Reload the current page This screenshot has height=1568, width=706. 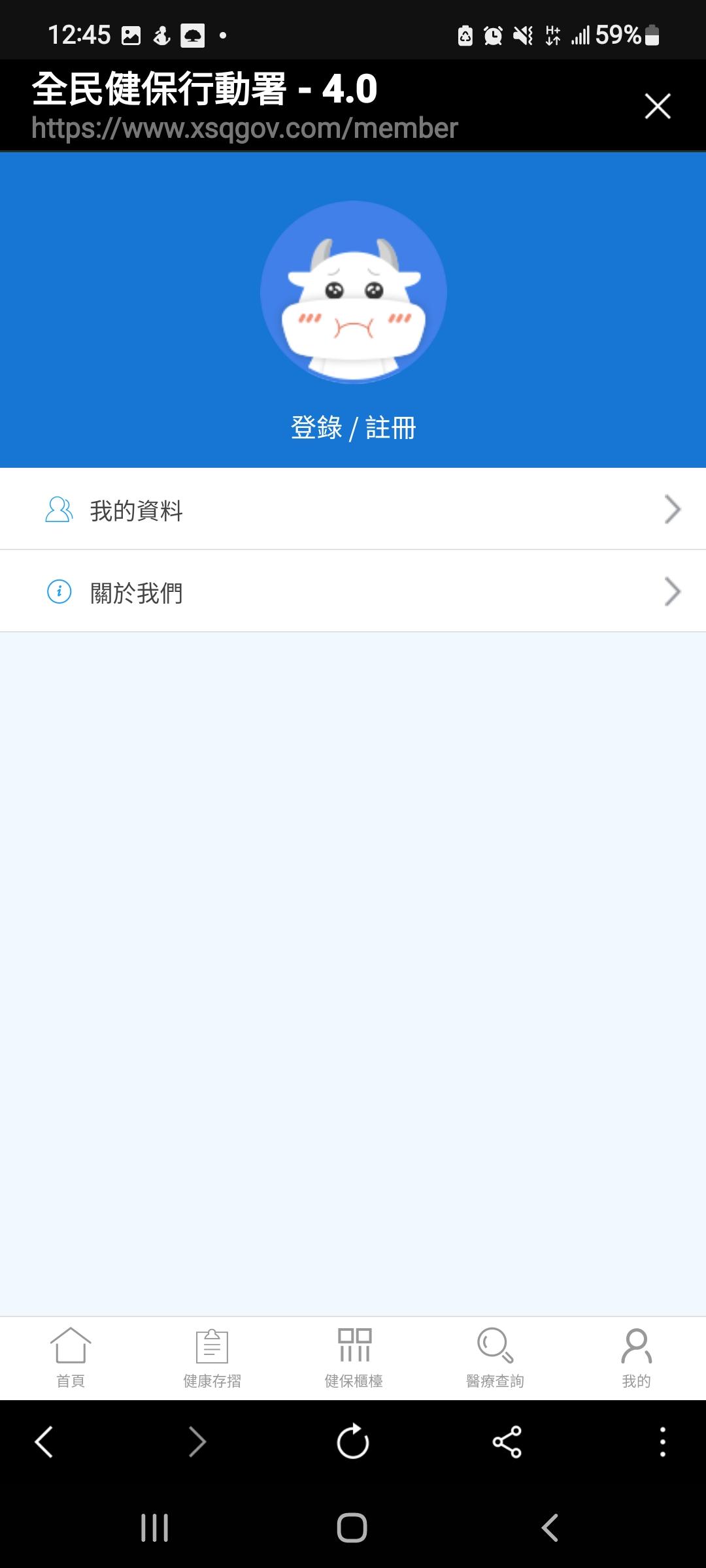tap(353, 1442)
